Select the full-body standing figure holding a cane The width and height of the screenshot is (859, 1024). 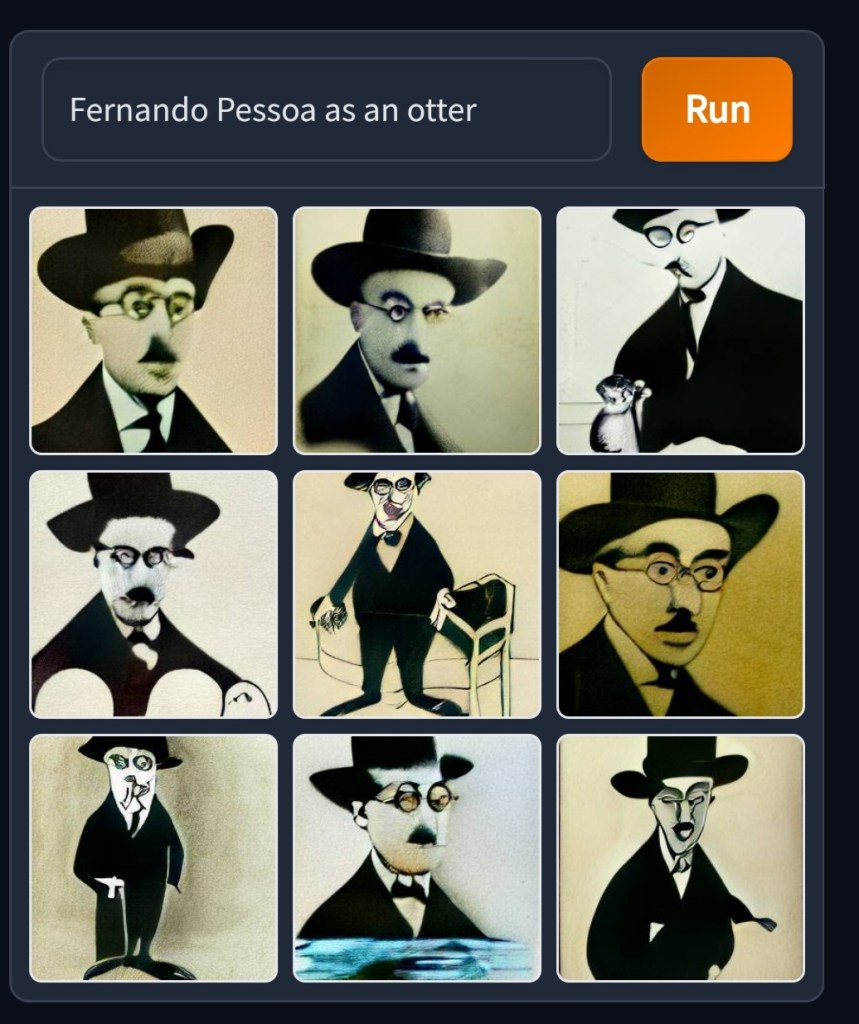153,858
